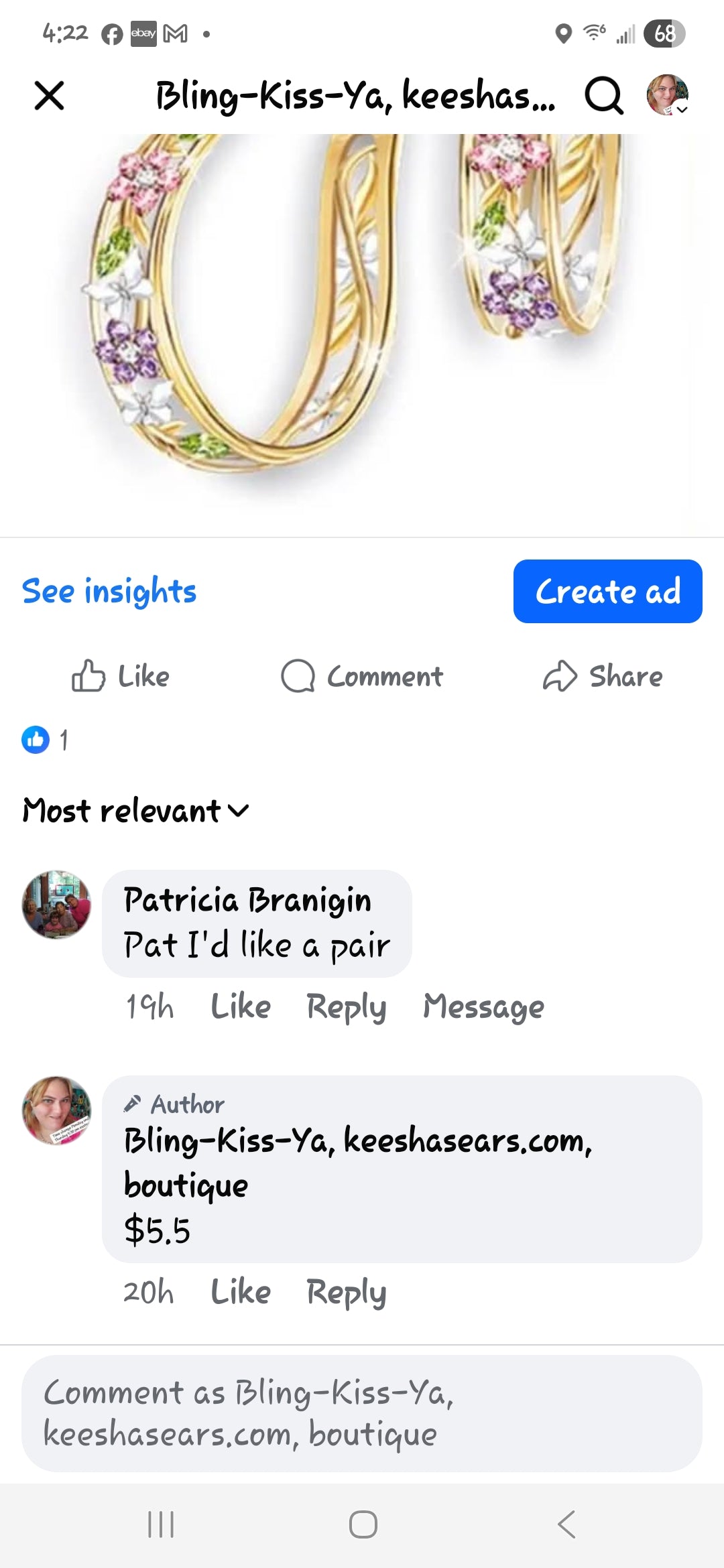This screenshot has height=1568, width=724.
Task: Open the search magnifier icon
Action: click(604, 96)
